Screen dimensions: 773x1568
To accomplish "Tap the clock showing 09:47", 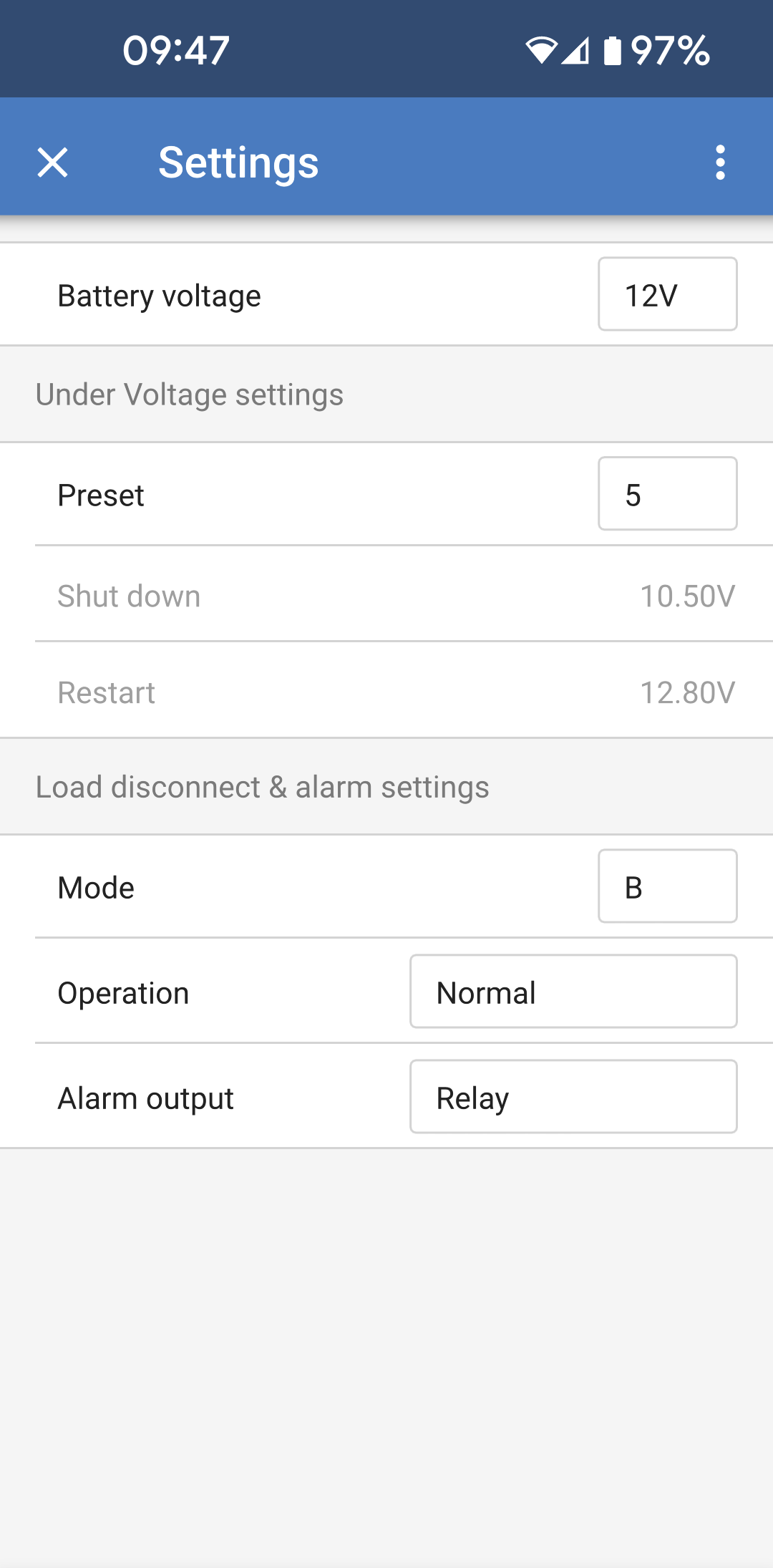I will (x=175, y=49).
